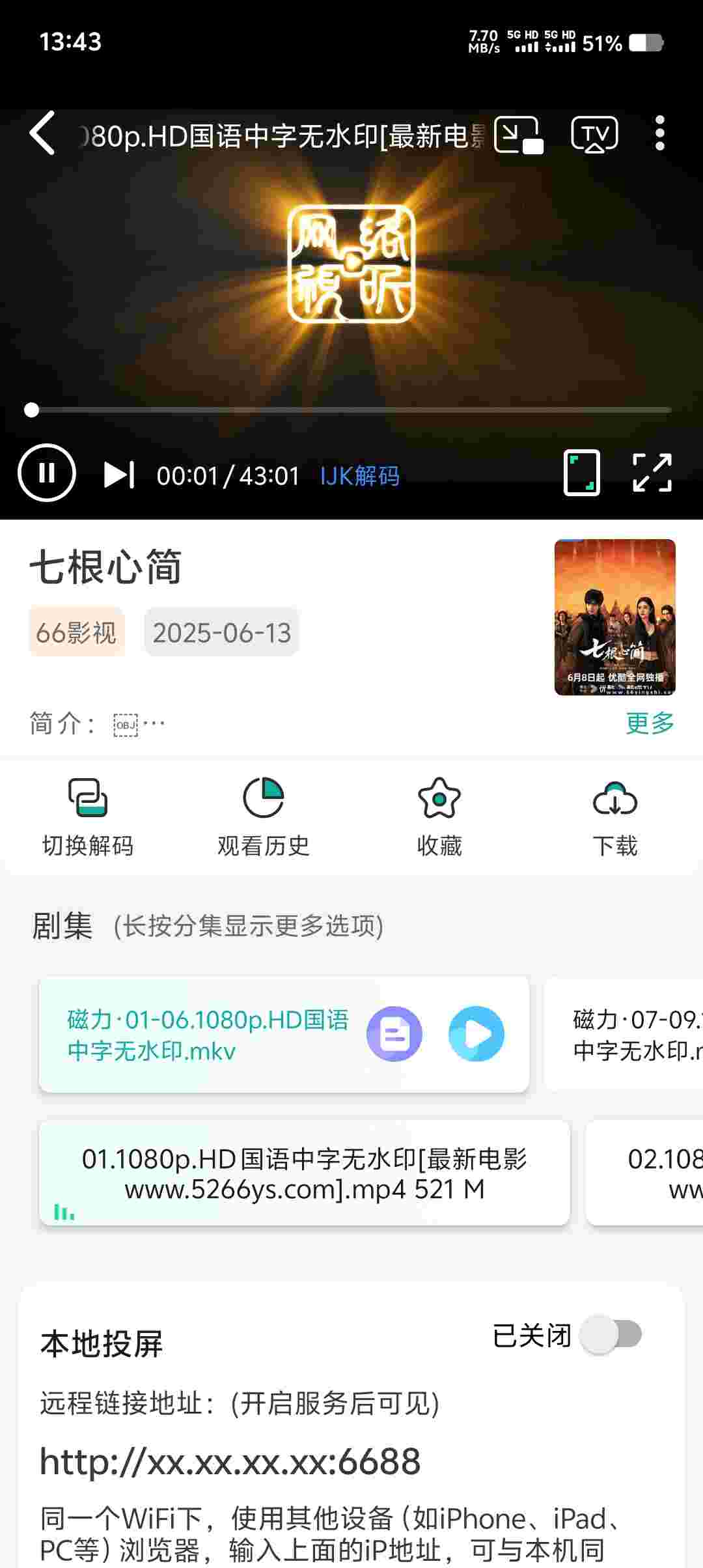Open the player overflow menu

659,133
